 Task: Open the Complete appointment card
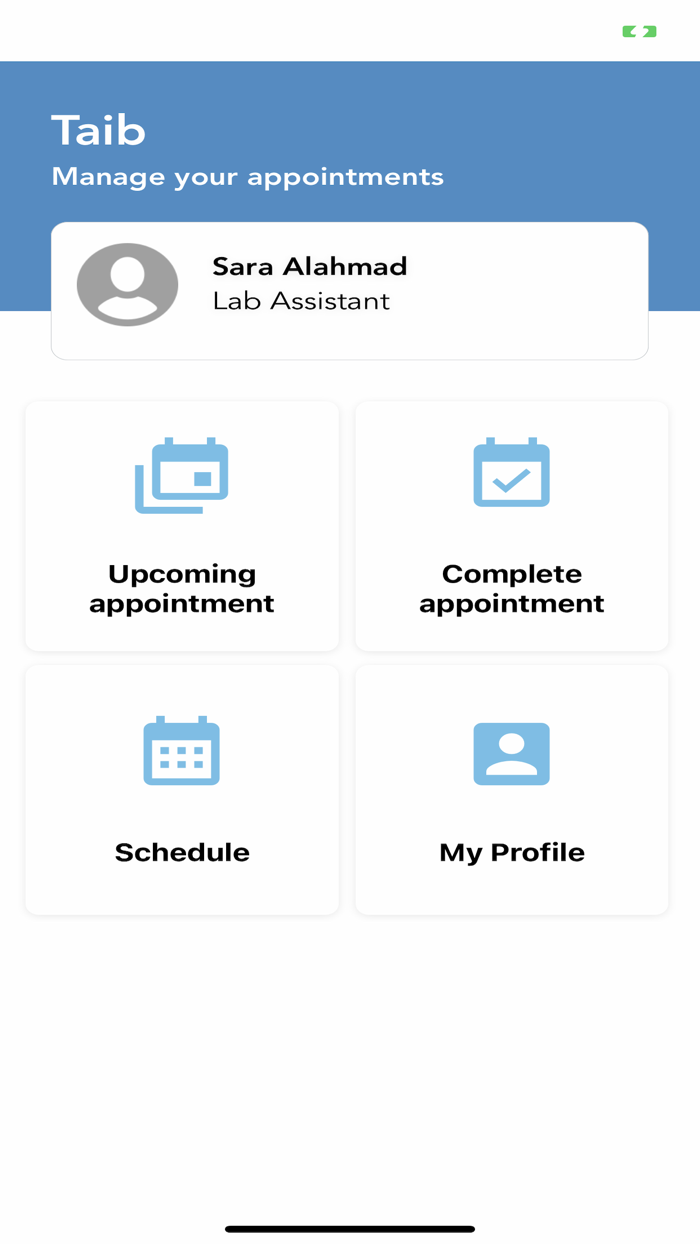[x=512, y=526]
